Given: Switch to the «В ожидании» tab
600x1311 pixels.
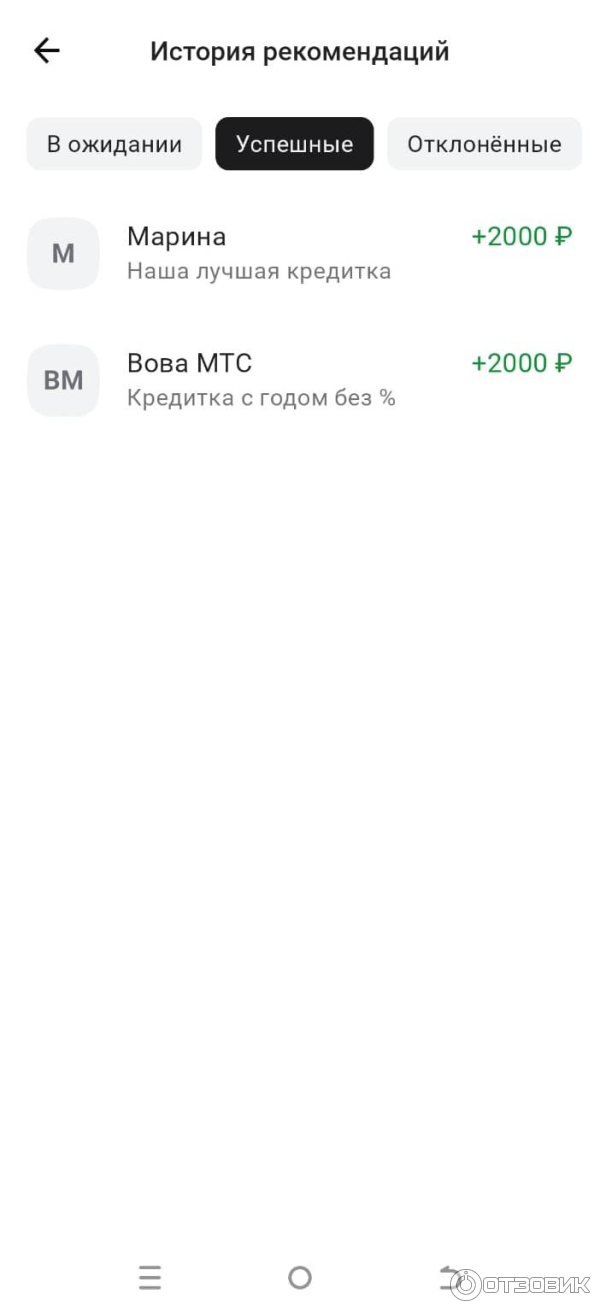Looking at the screenshot, I should click(114, 144).
